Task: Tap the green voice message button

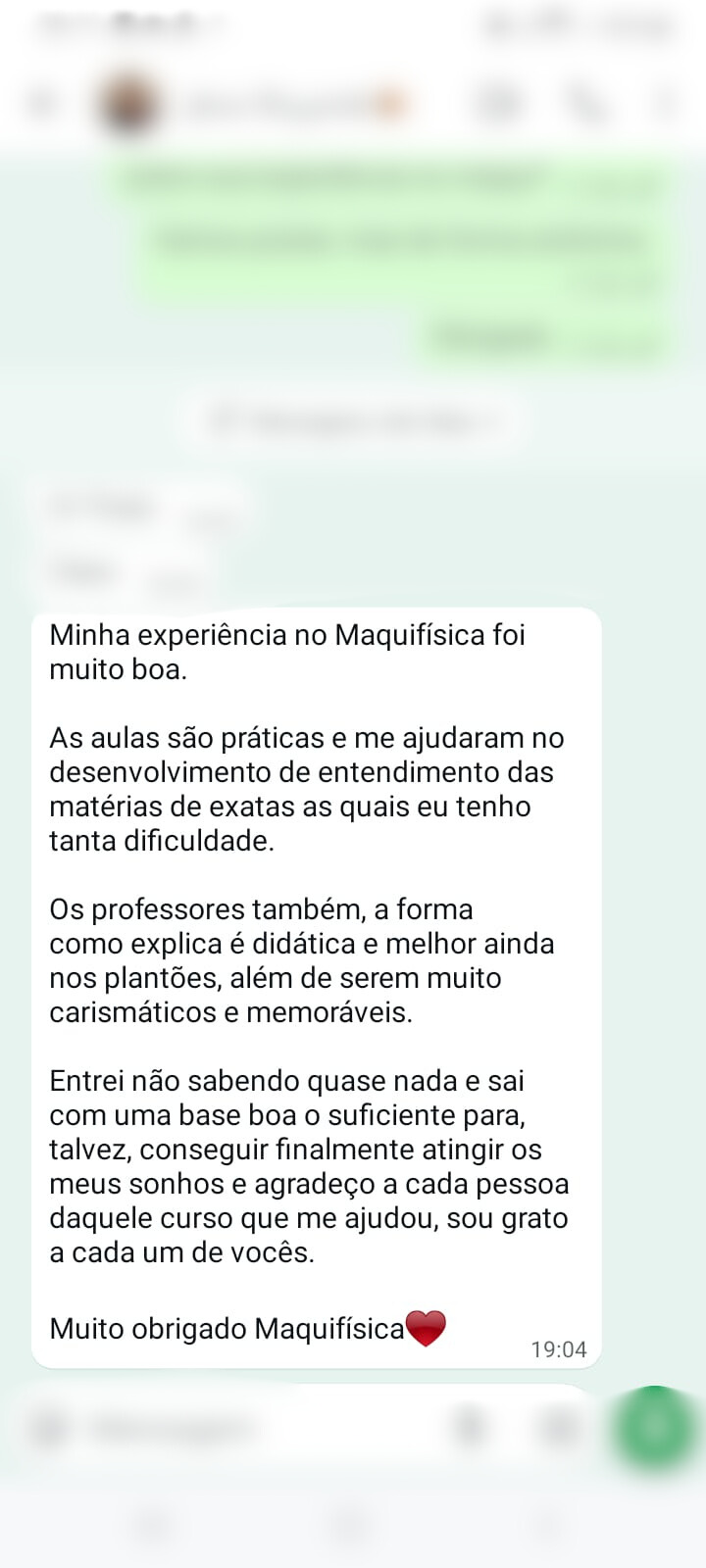Action: pyautogui.click(x=655, y=1427)
